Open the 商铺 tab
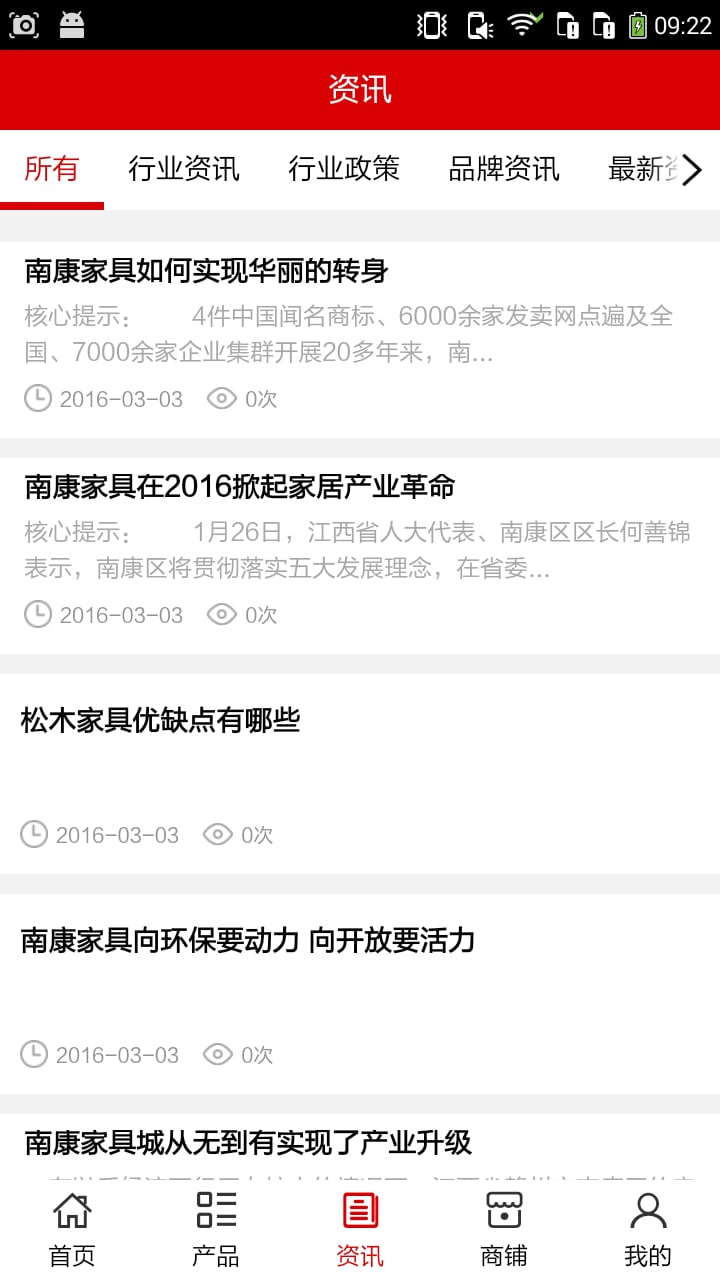 coord(504,1229)
